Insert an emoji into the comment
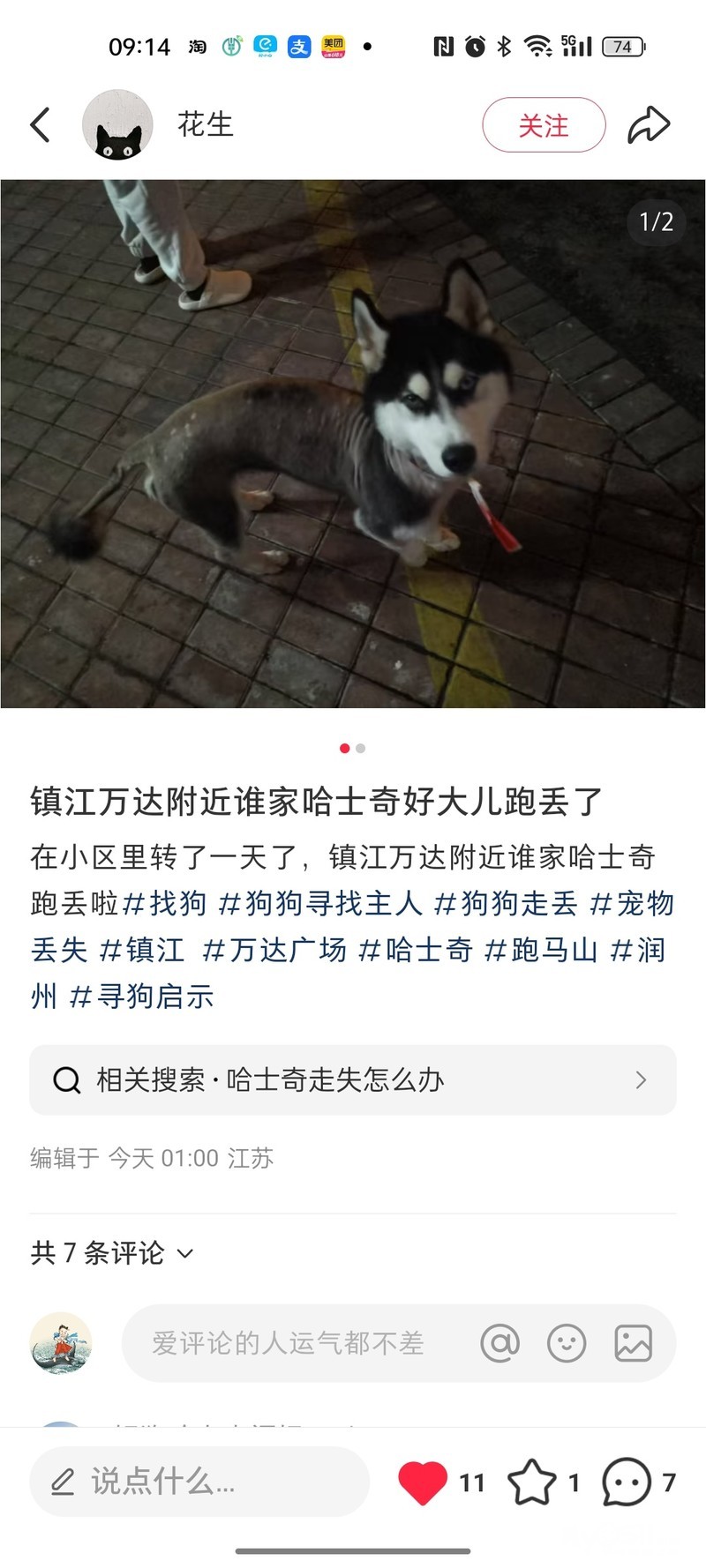 (x=567, y=1343)
